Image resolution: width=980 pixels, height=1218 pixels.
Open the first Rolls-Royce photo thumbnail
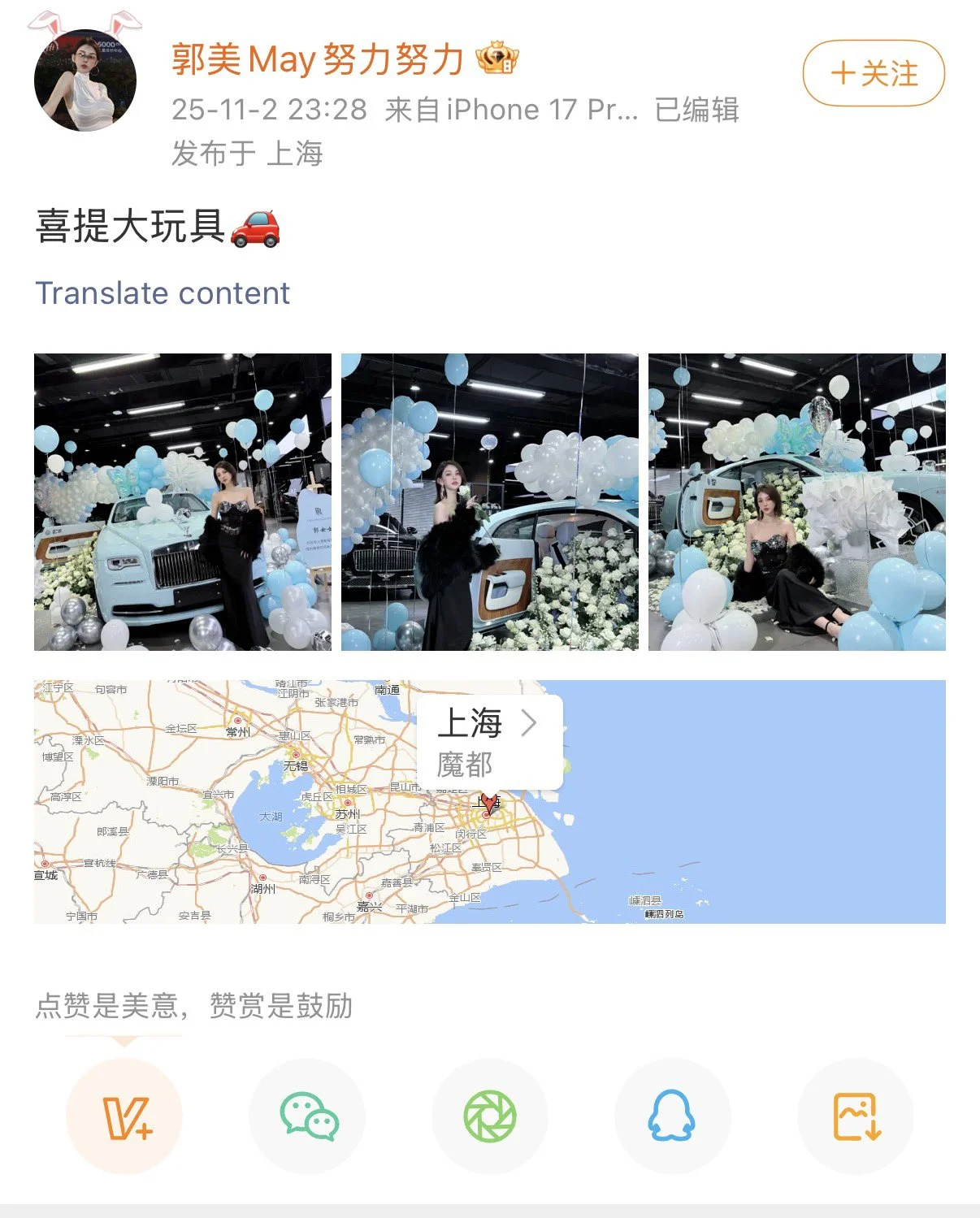point(180,502)
